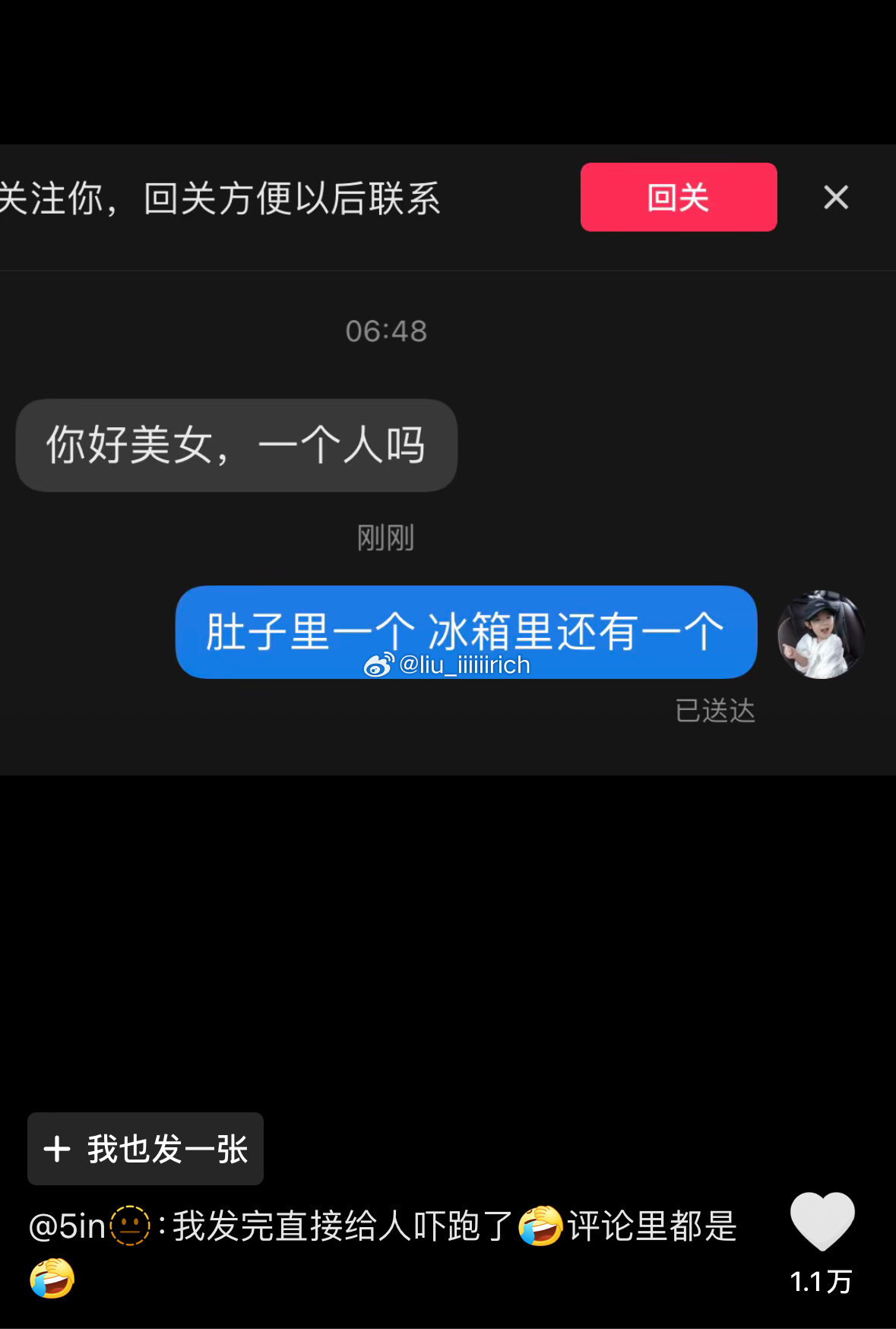Tap the 我也发一张 button
The height and width of the screenshot is (1329, 896).
[145, 1149]
